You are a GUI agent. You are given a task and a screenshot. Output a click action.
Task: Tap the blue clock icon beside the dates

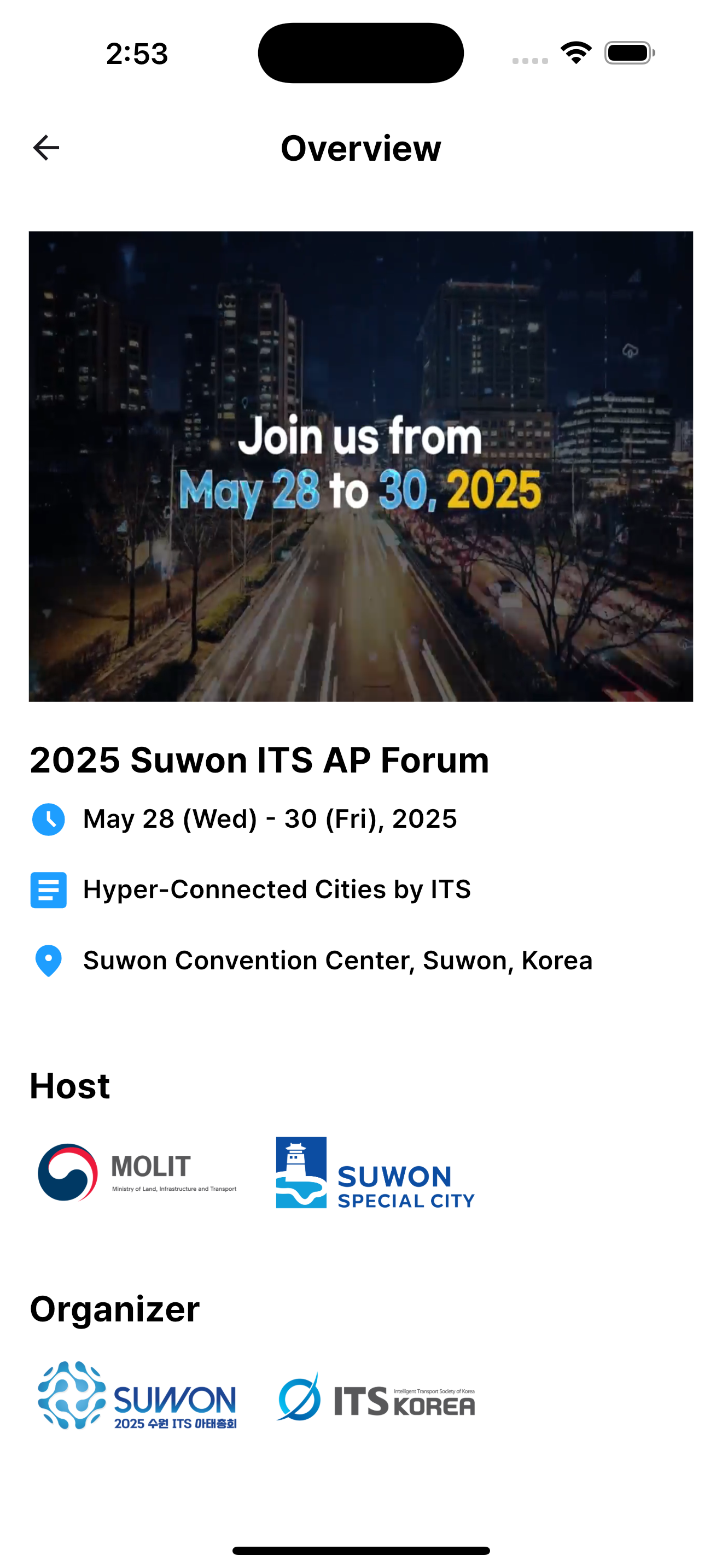pyautogui.click(x=49, y=818)
